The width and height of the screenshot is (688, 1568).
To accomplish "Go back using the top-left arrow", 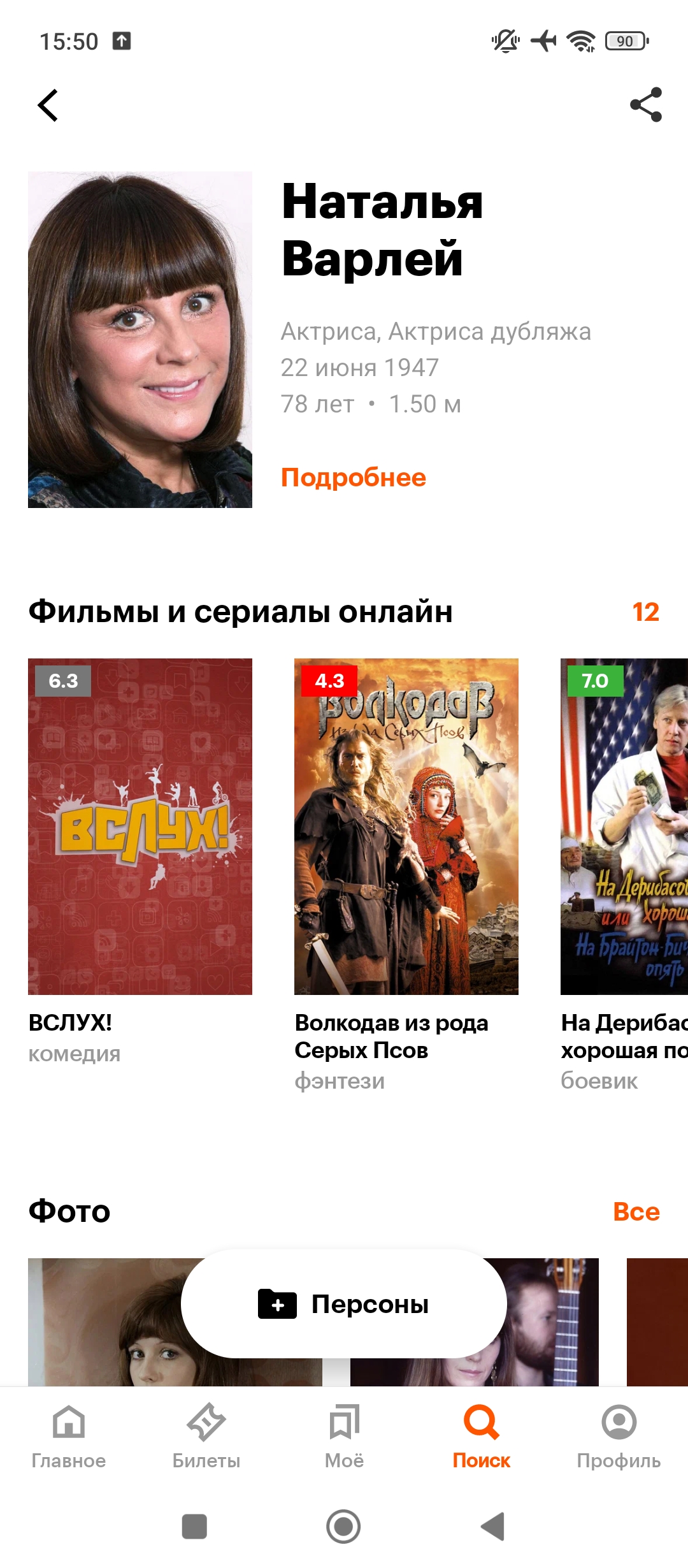I will point(48,105).
